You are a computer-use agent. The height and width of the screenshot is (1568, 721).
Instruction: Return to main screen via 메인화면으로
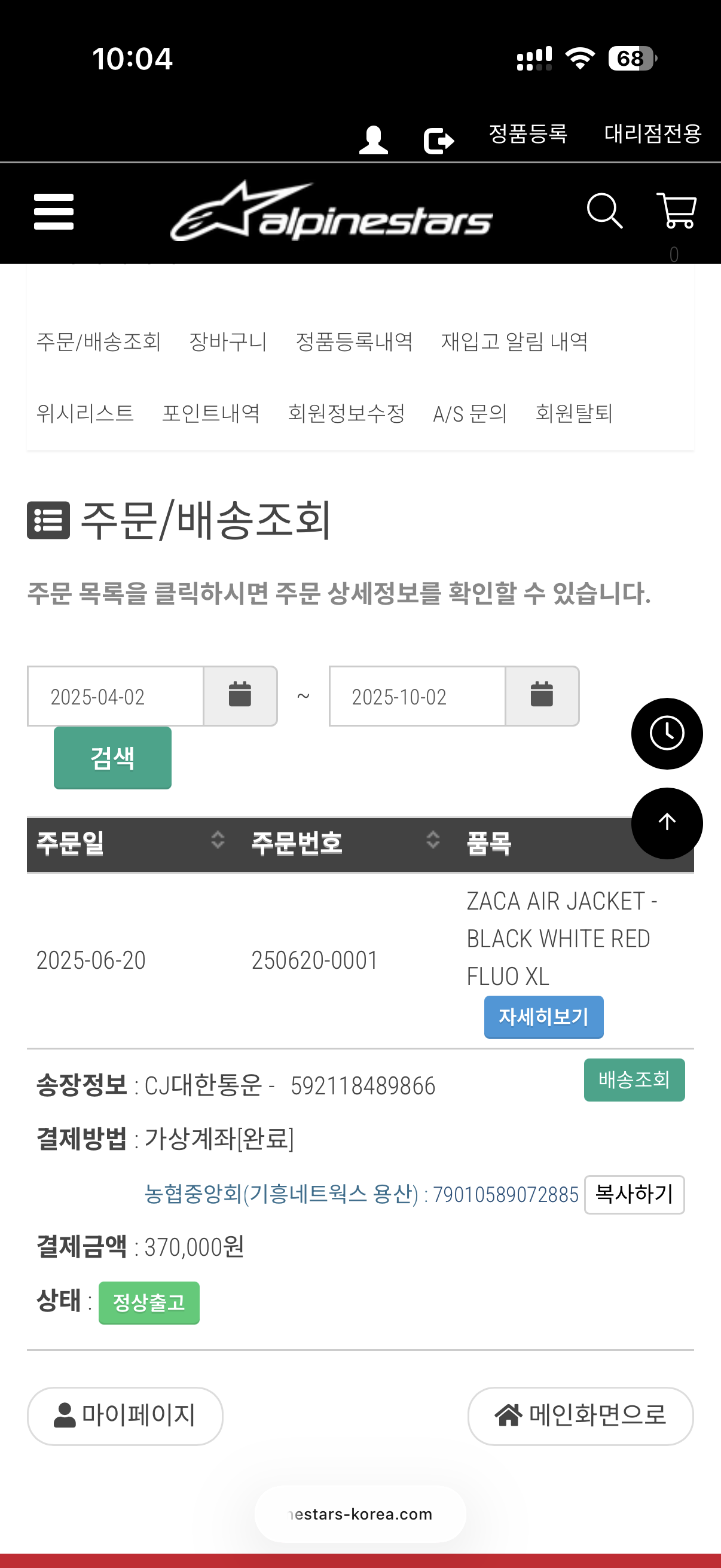click(580, 1416)
